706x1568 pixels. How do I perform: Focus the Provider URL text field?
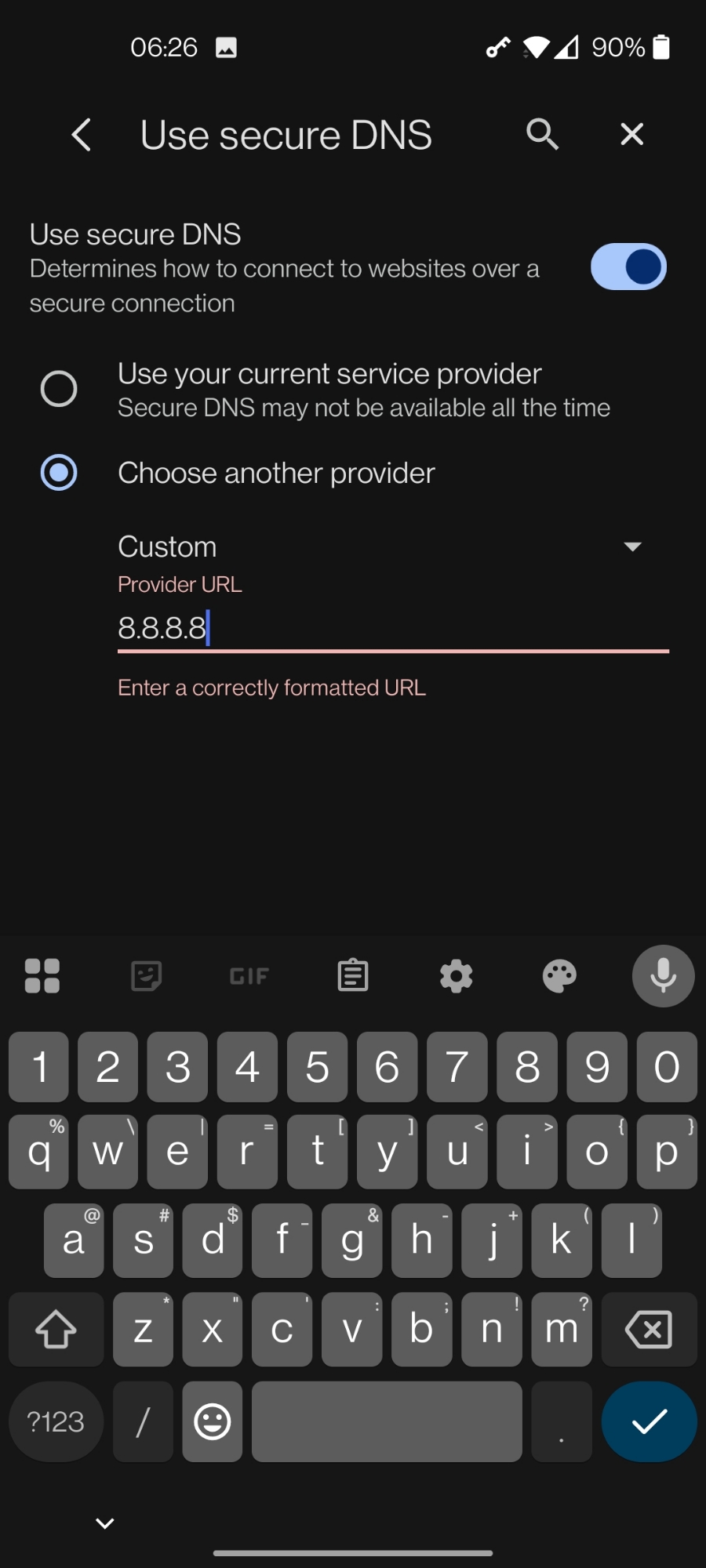pos(392,628)
